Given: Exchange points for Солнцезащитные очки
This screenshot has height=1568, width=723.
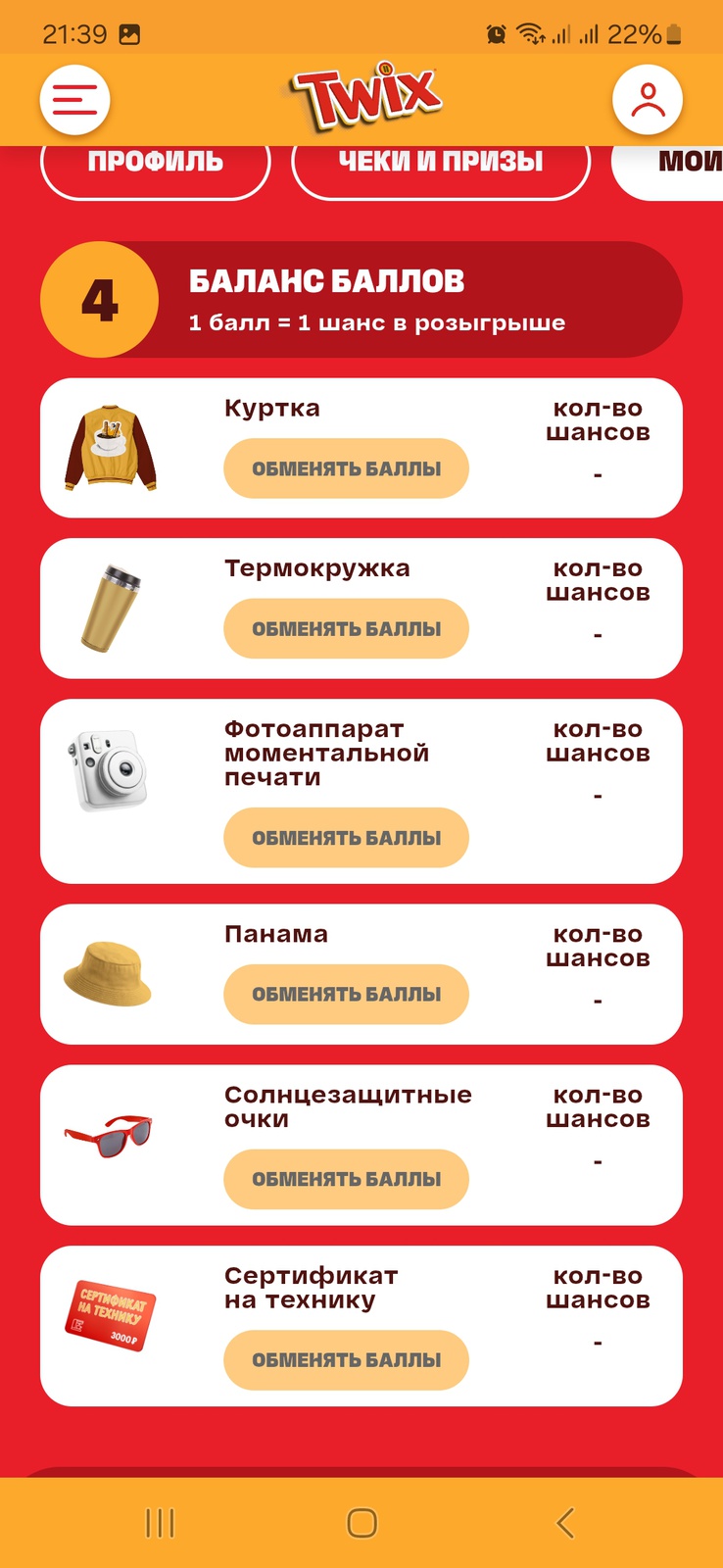Looking at the screenshot, I should click(x=346, y=1179).
